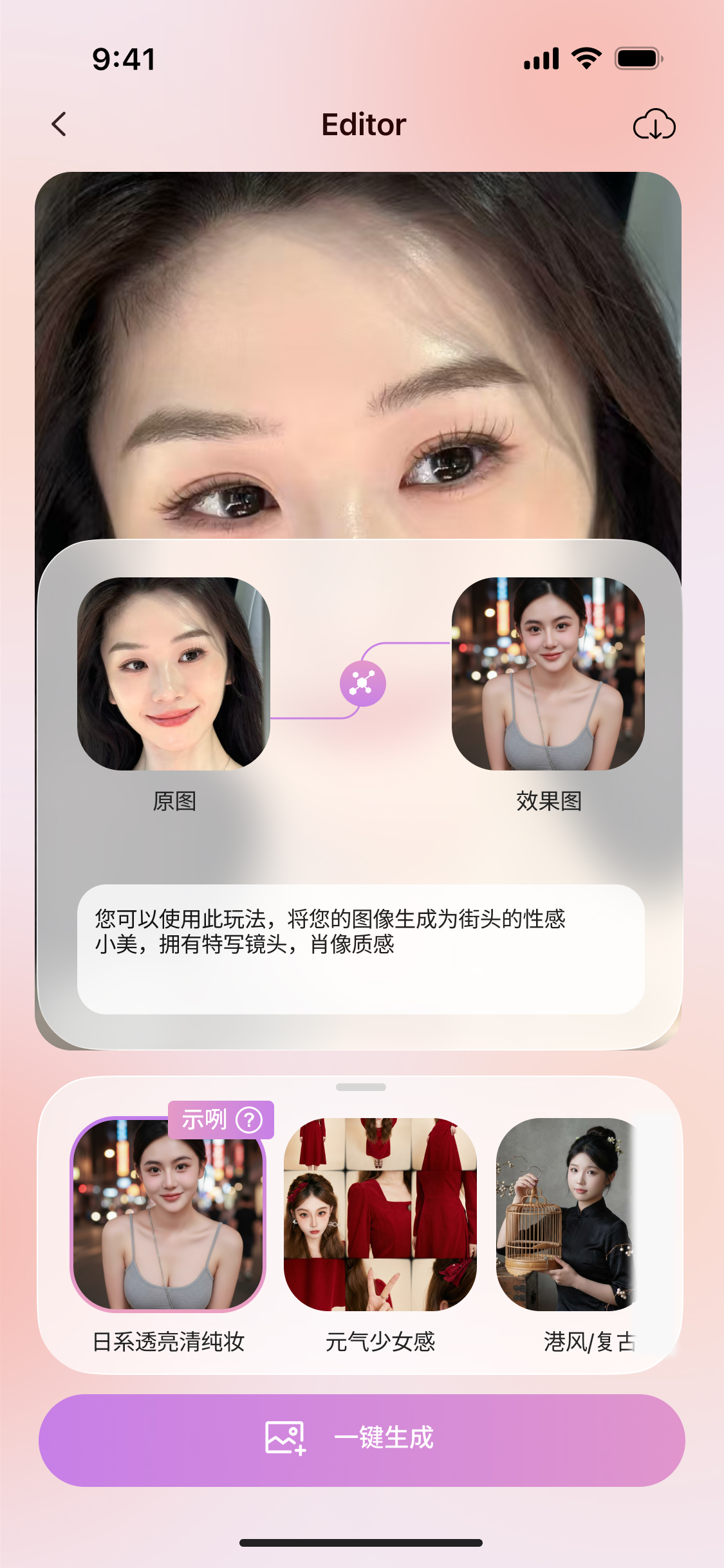
Task: Pick the 港风/复古 style
Action: [566, 1215]
